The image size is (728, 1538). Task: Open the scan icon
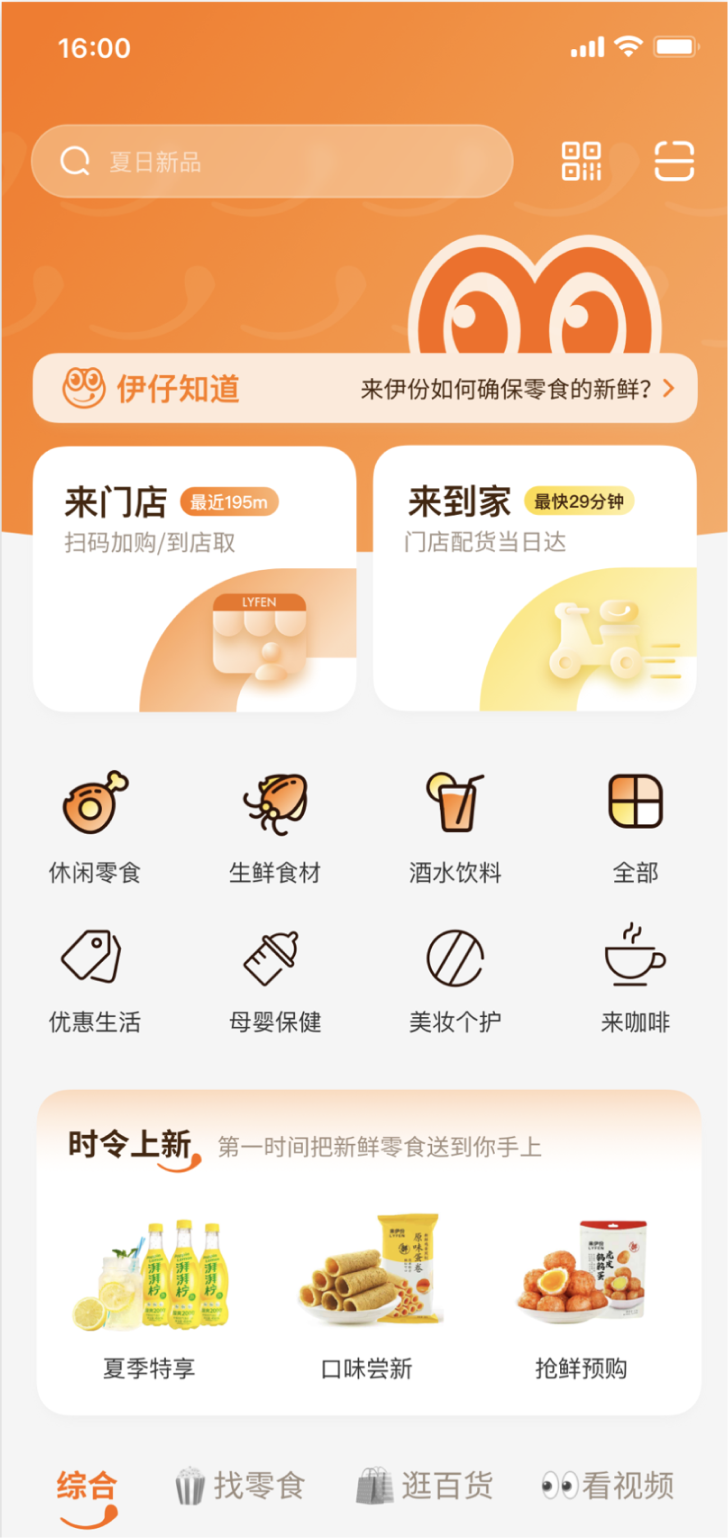pyautogui.click(x=674, y=161)
